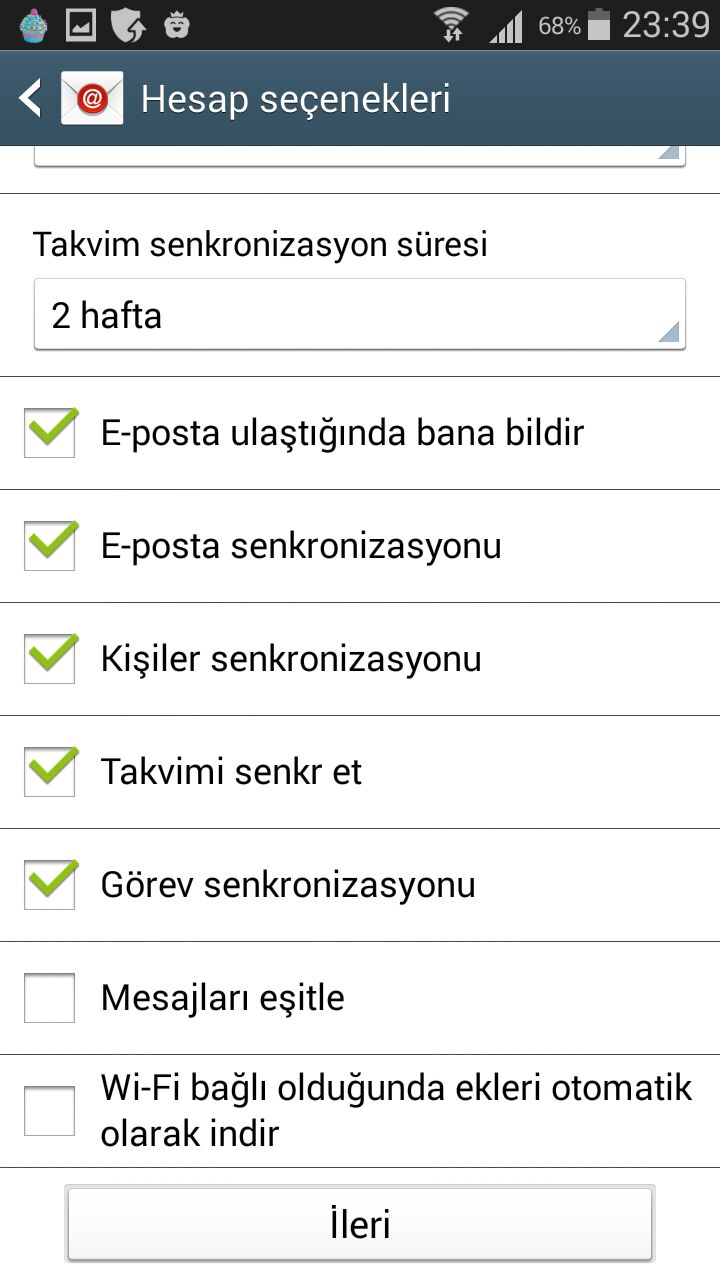
Task: Toggle Kişiler senkronizasyonu checkbox
Action: click(50, 659)
